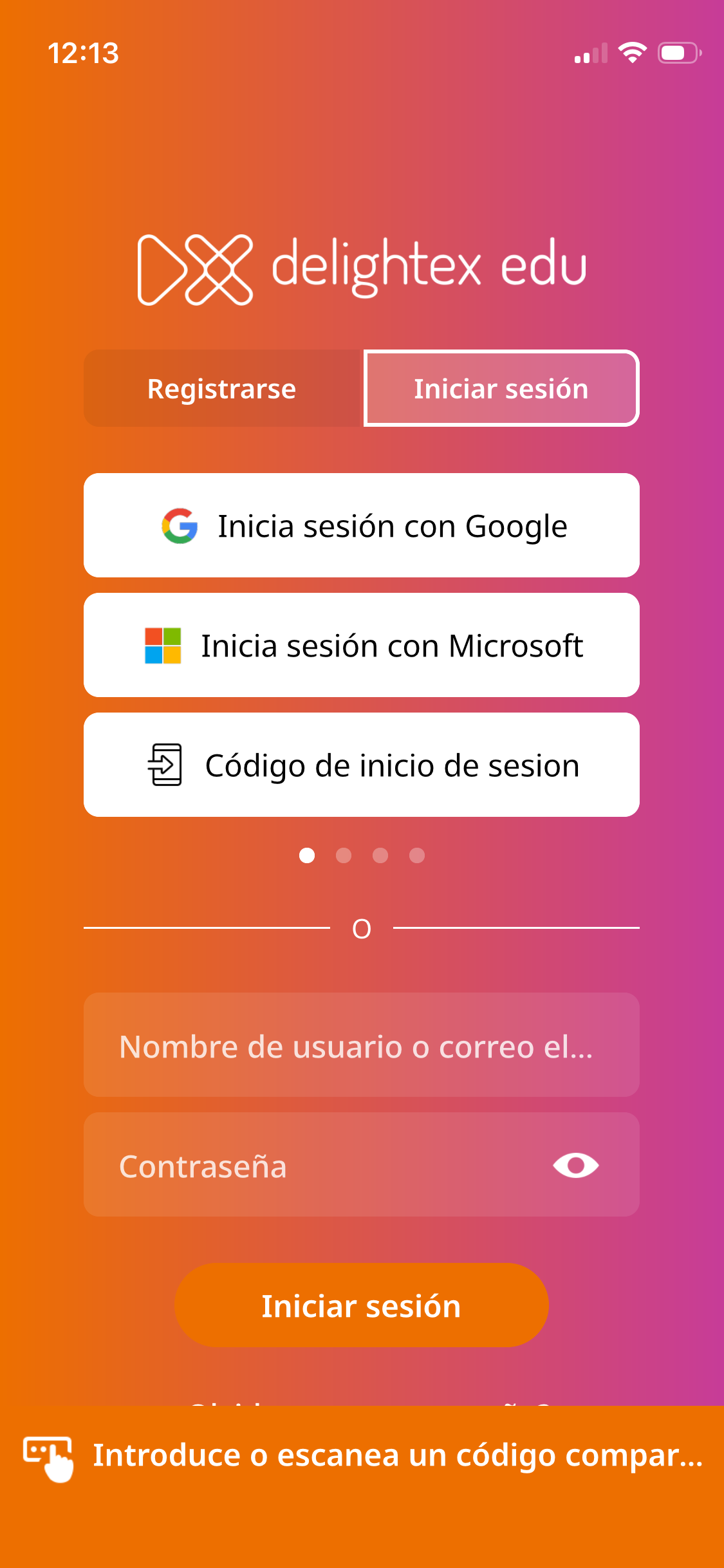Sign in with Google
The width and height of the screenshot is (724, 1568).
361,526
